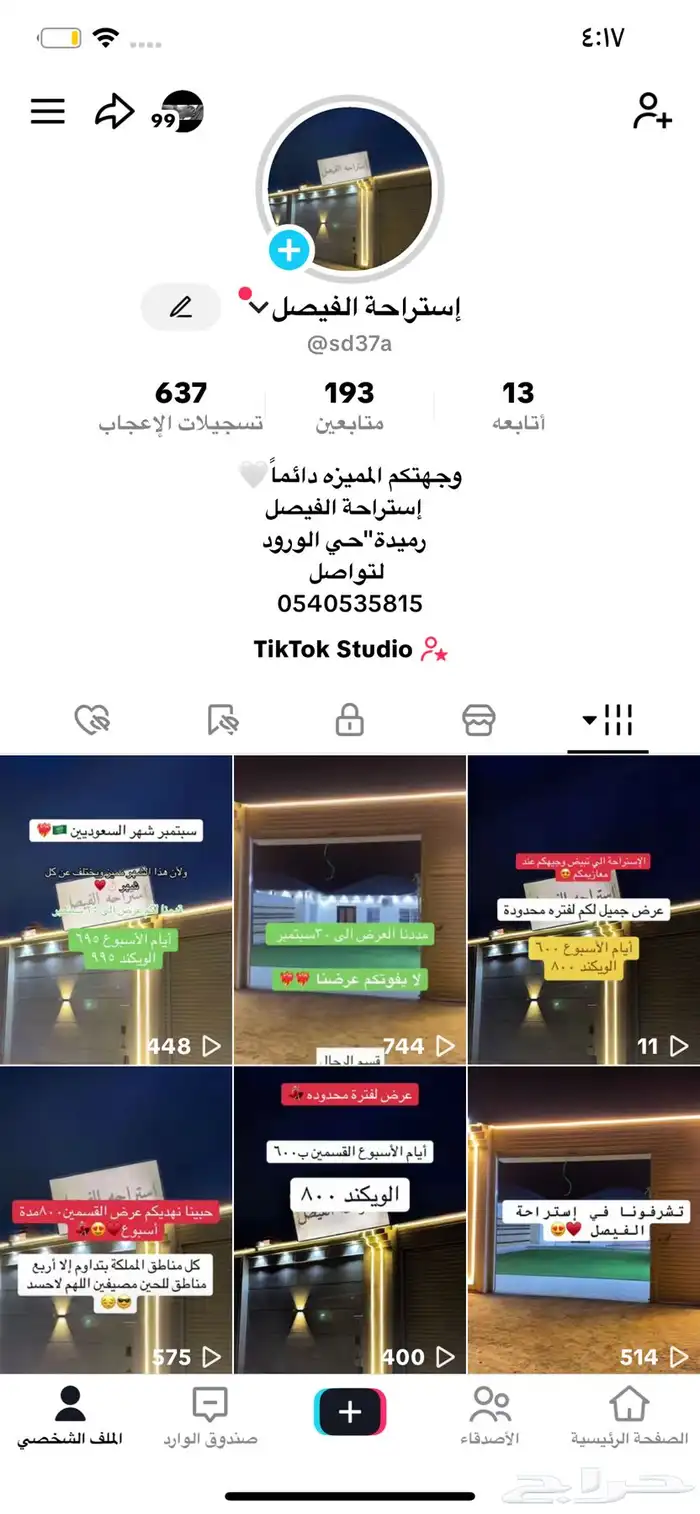Expand the account switcher next to إستراحة الفيصل

click(258, 307)
